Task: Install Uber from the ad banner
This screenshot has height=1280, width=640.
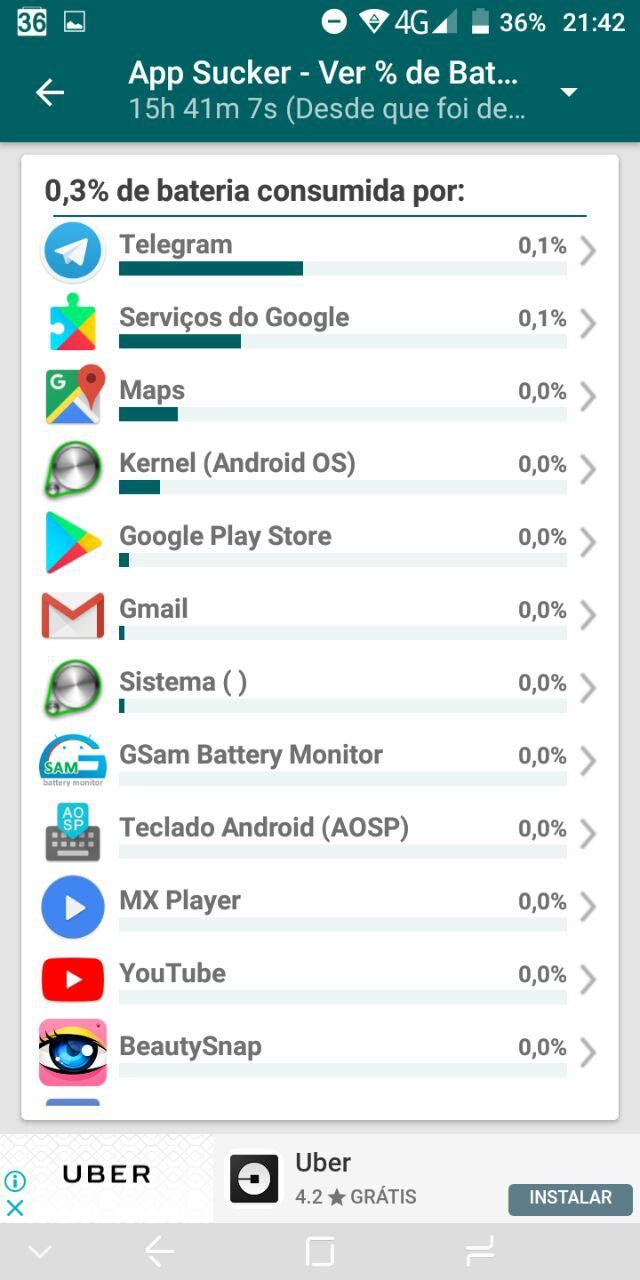Action: [569, 1198]
